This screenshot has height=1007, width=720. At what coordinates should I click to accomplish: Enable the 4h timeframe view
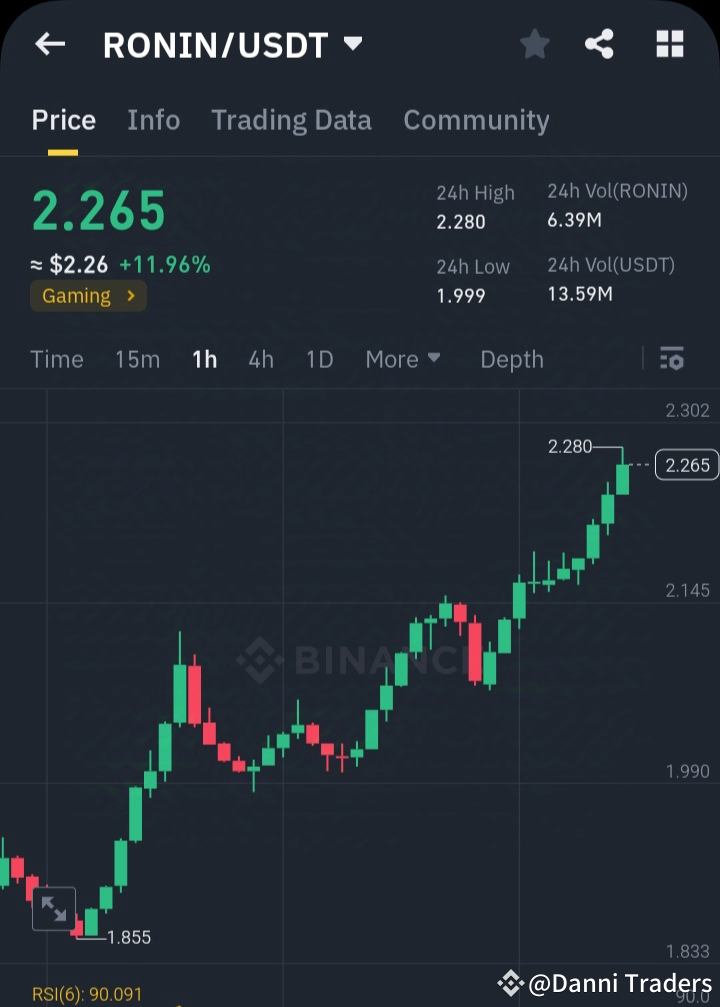coord(260,358)
